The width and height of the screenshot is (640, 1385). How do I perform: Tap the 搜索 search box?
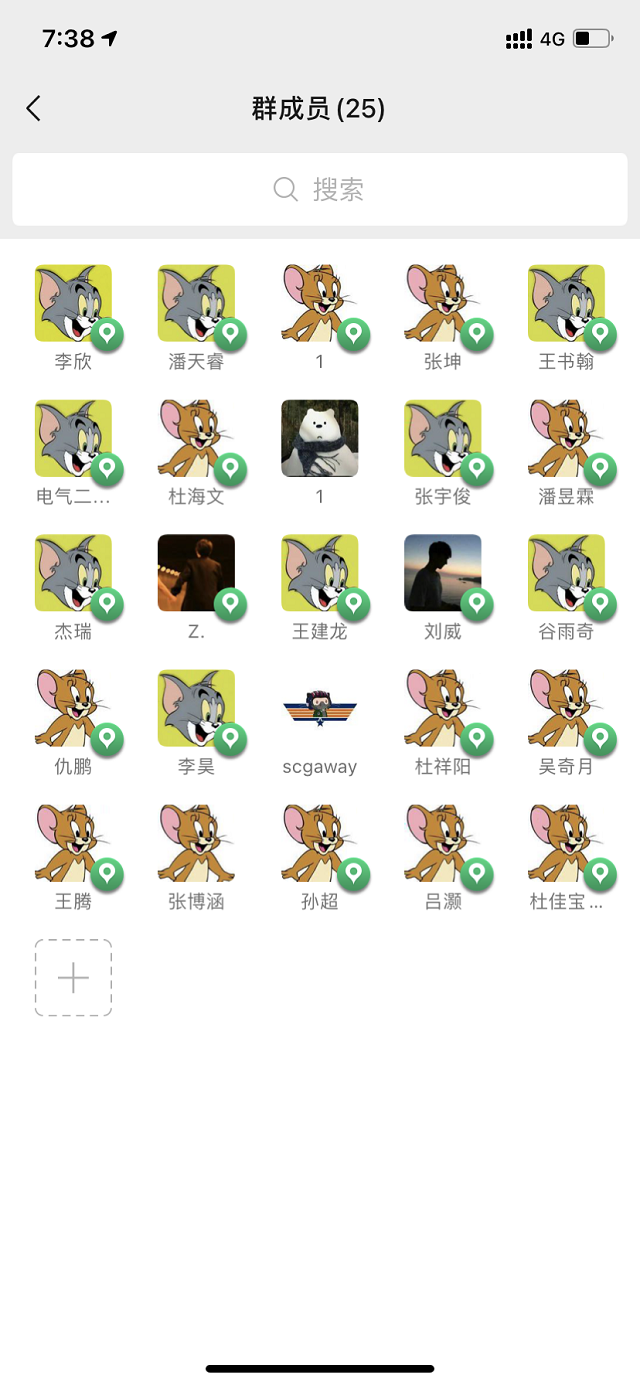click(320, 189)
